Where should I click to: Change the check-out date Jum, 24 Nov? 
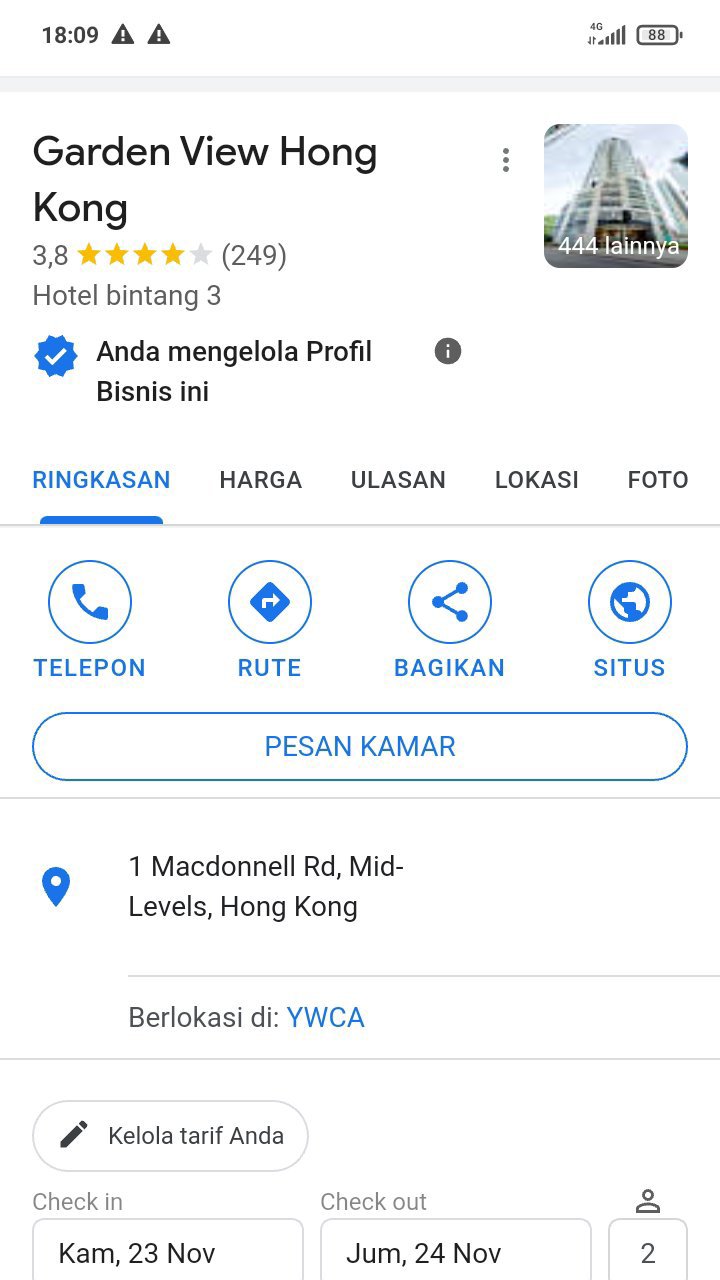click(x=456, y=1252)
